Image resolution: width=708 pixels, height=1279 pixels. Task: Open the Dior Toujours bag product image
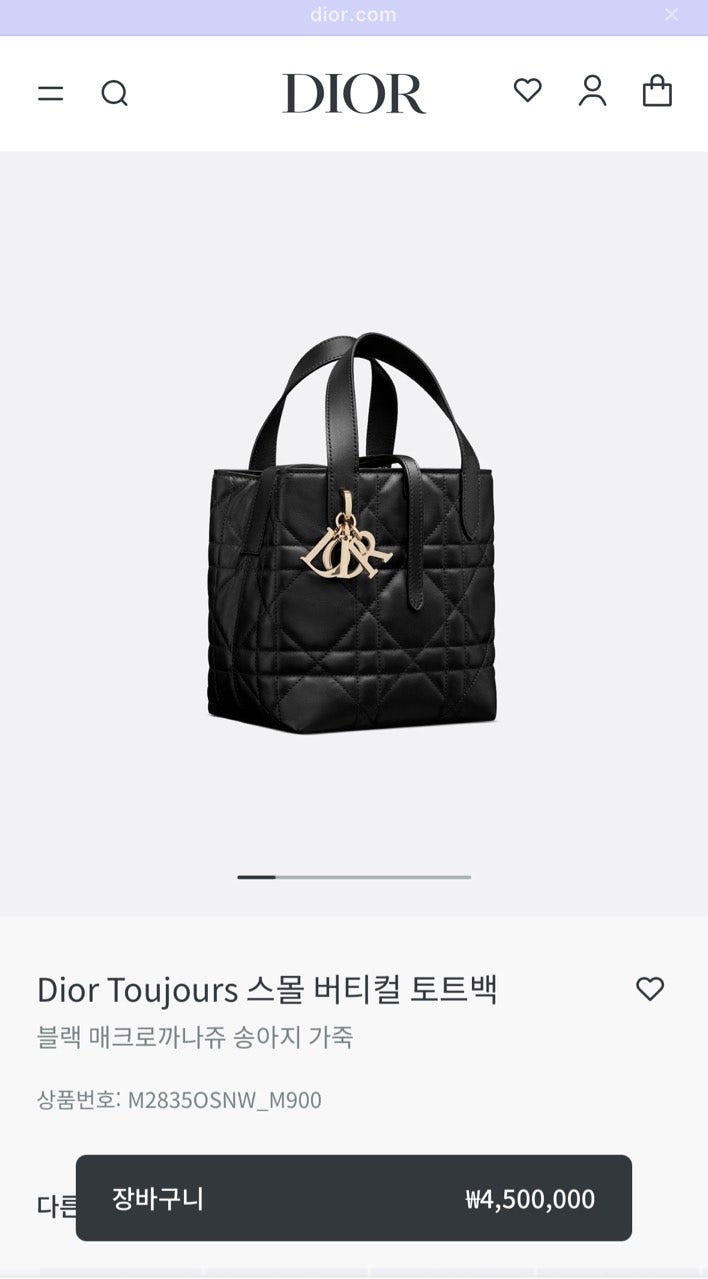coord(354,532)
